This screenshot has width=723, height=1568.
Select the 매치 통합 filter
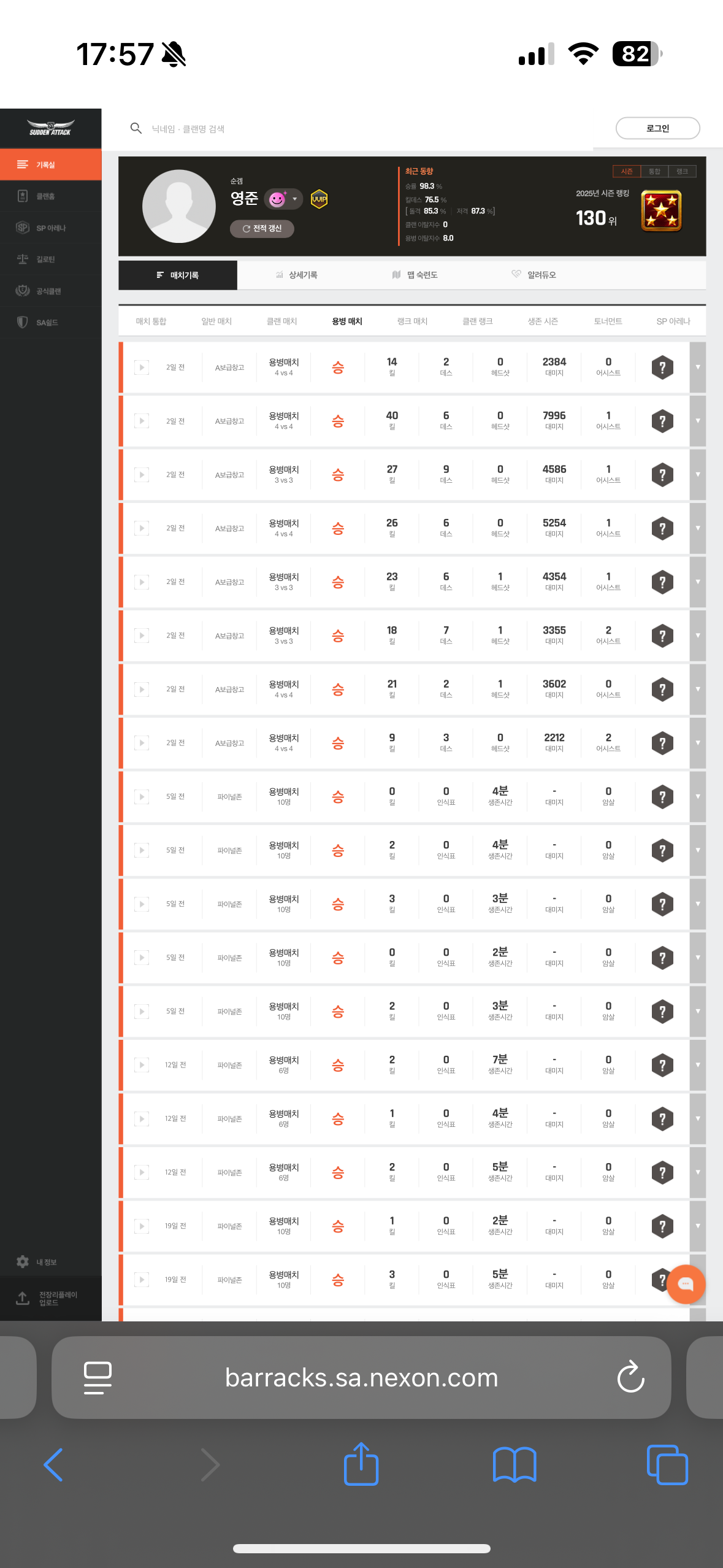(x=151, y=321)
